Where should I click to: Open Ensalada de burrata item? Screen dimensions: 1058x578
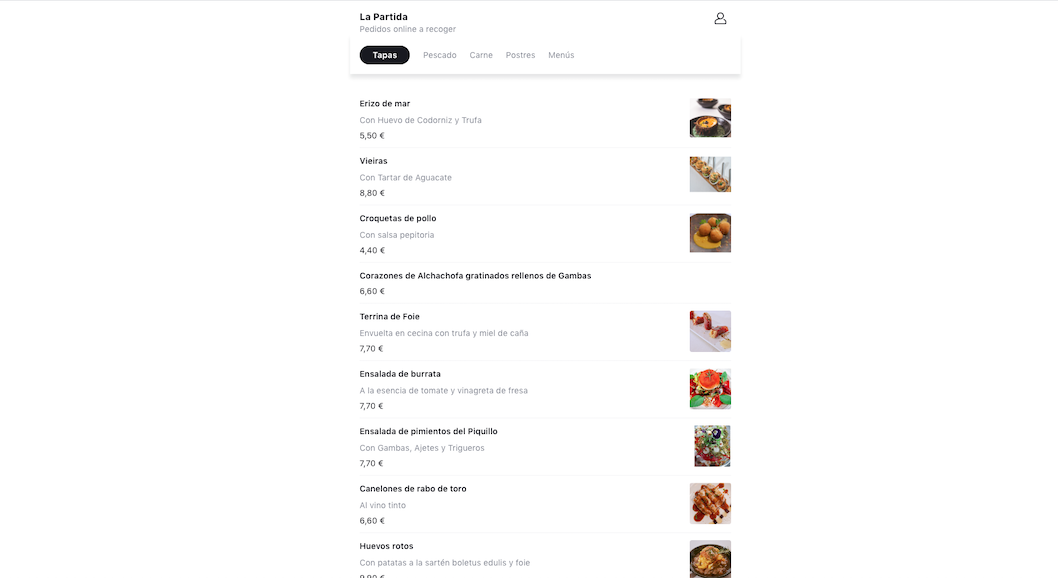click(400, 374)
